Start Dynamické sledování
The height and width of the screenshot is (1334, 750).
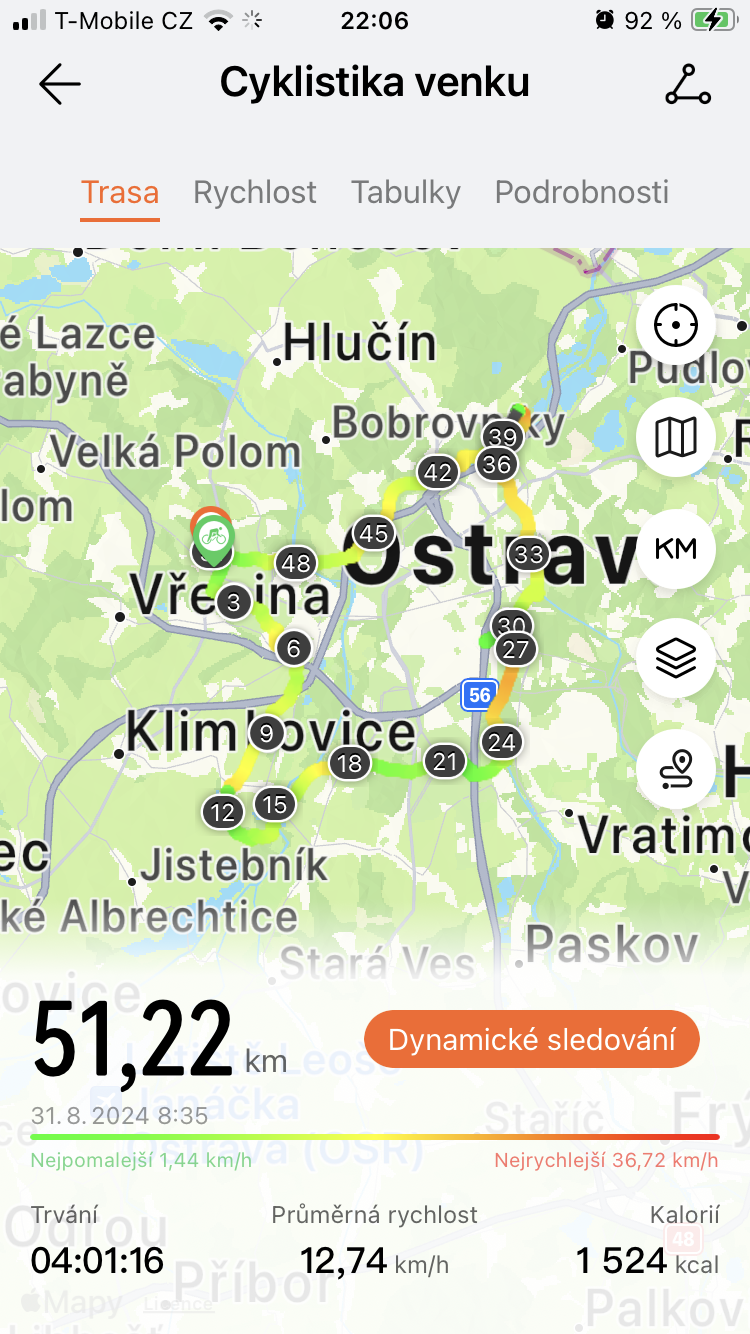532,1039
